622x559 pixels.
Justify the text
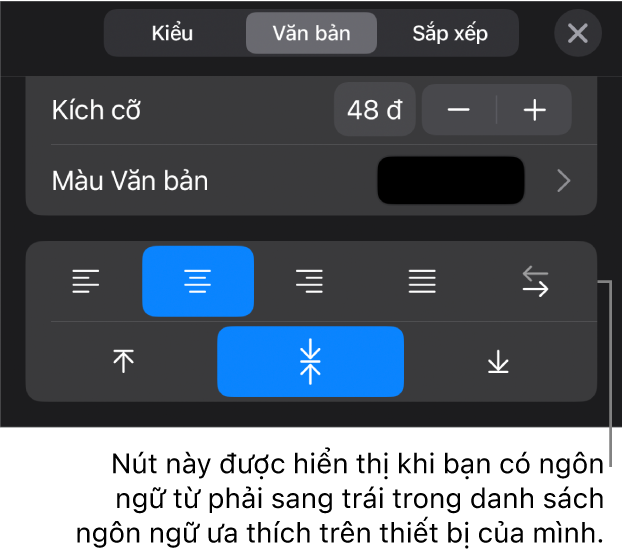click(x=422, y=282)
